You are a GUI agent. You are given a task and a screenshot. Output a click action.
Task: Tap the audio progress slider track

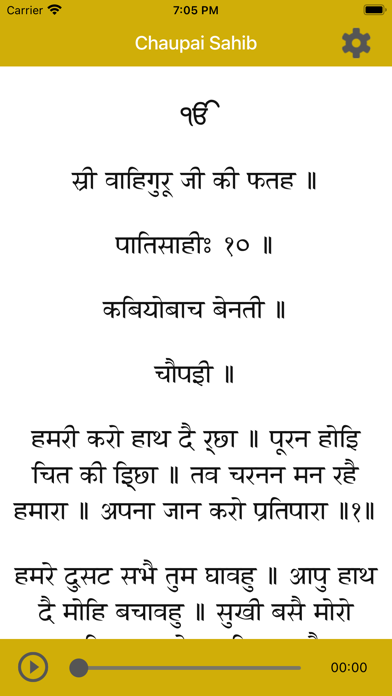[186, 667]
